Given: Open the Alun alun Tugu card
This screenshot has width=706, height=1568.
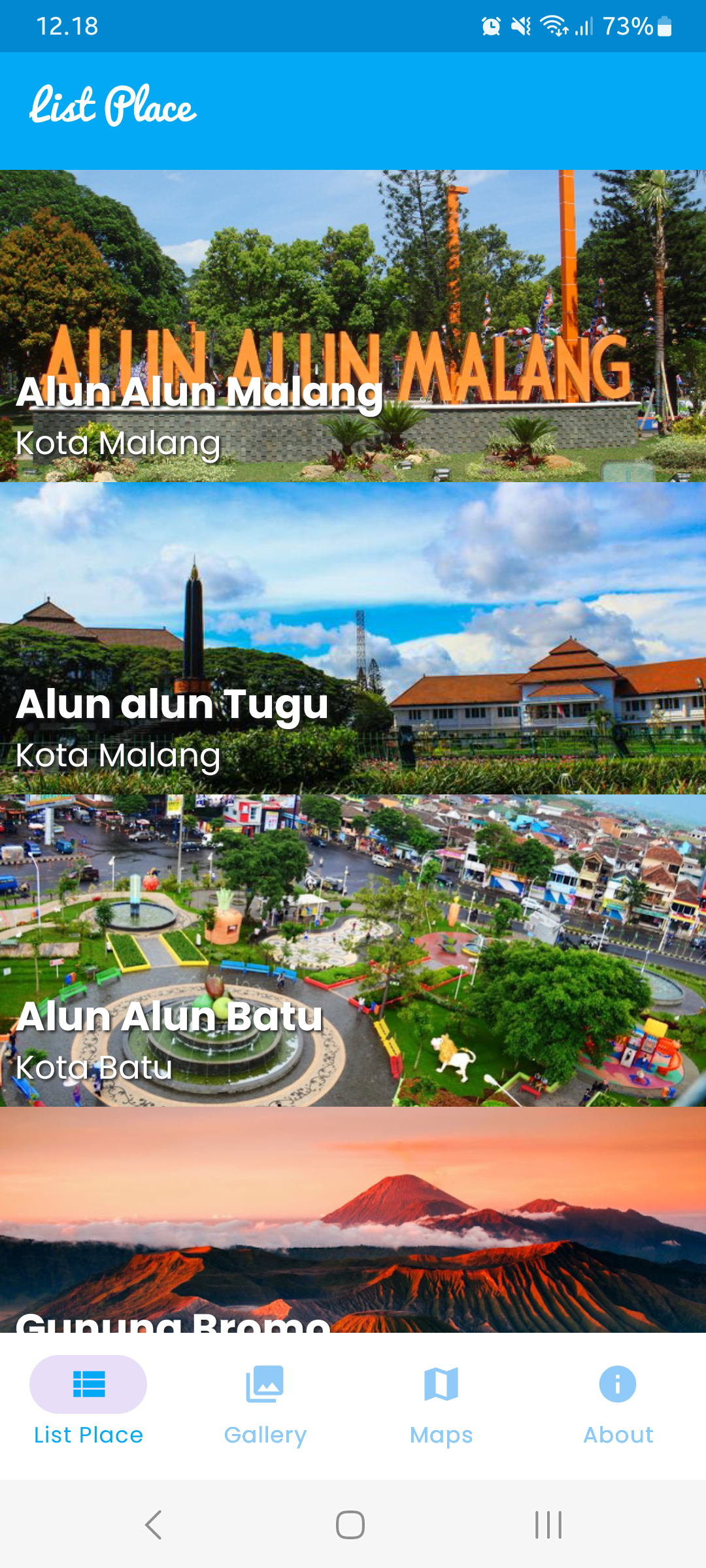Looking at the screenshot, I should pyautogui.click(x=353, y=638).
